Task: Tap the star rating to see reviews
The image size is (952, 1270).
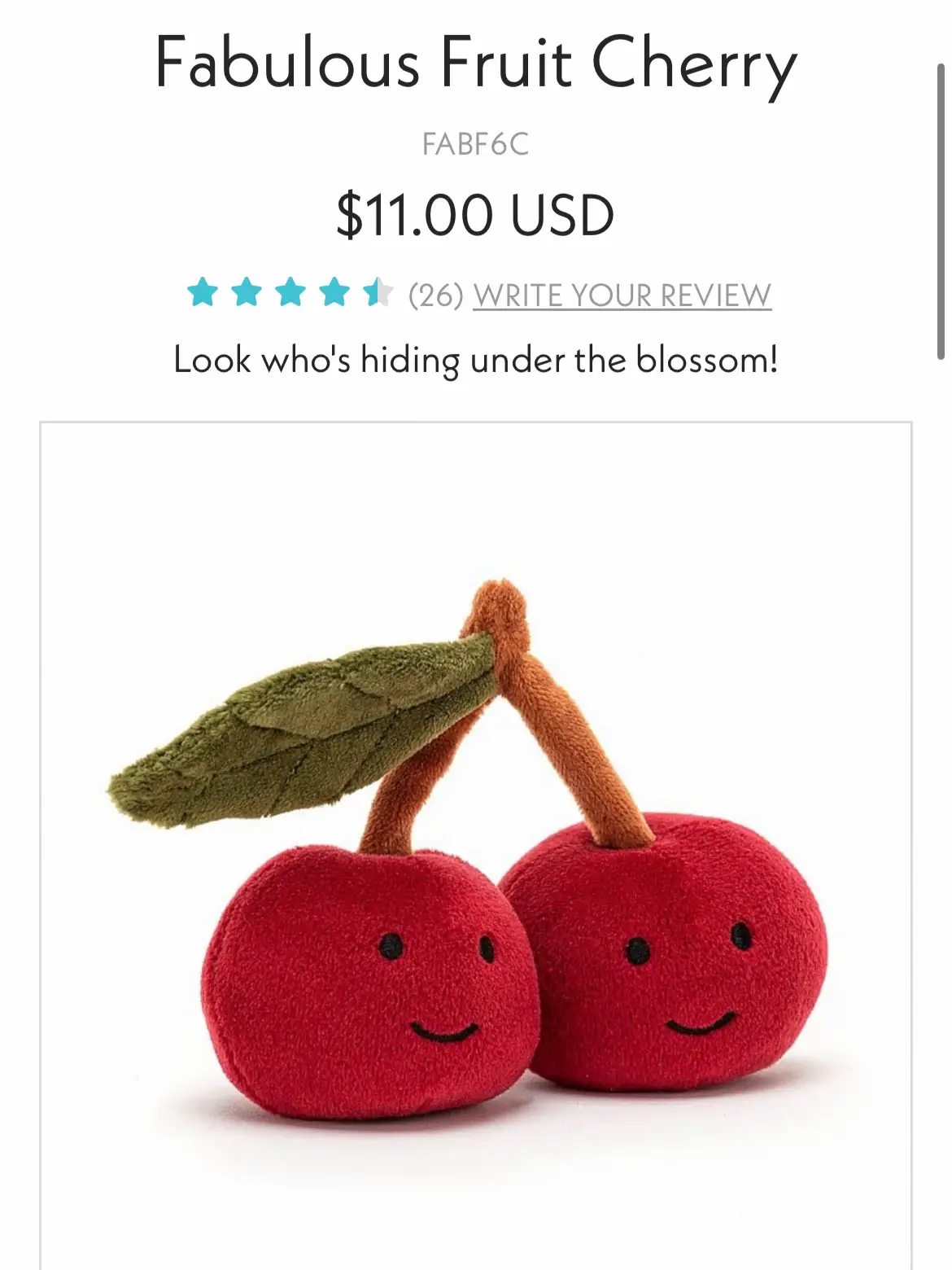Action: [x=290, y=292]
